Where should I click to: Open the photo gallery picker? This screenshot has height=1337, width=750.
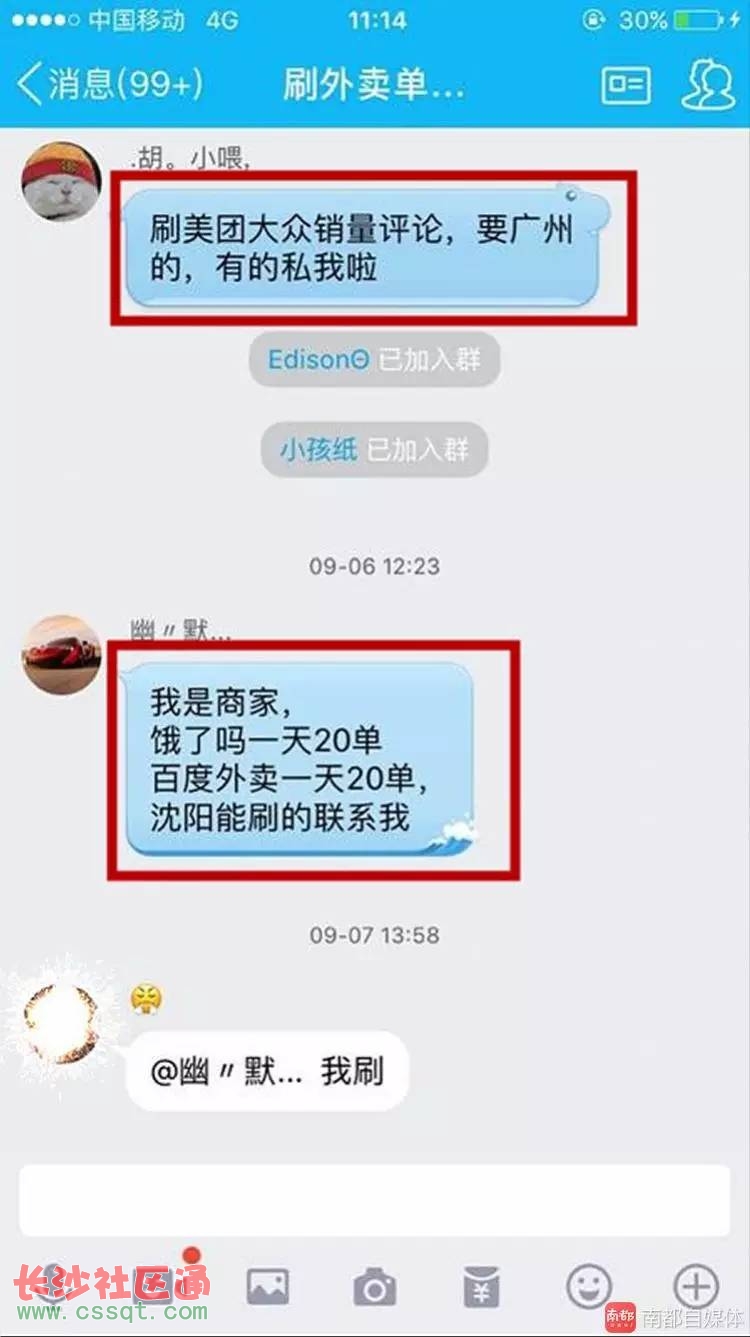click(268, 1286)
